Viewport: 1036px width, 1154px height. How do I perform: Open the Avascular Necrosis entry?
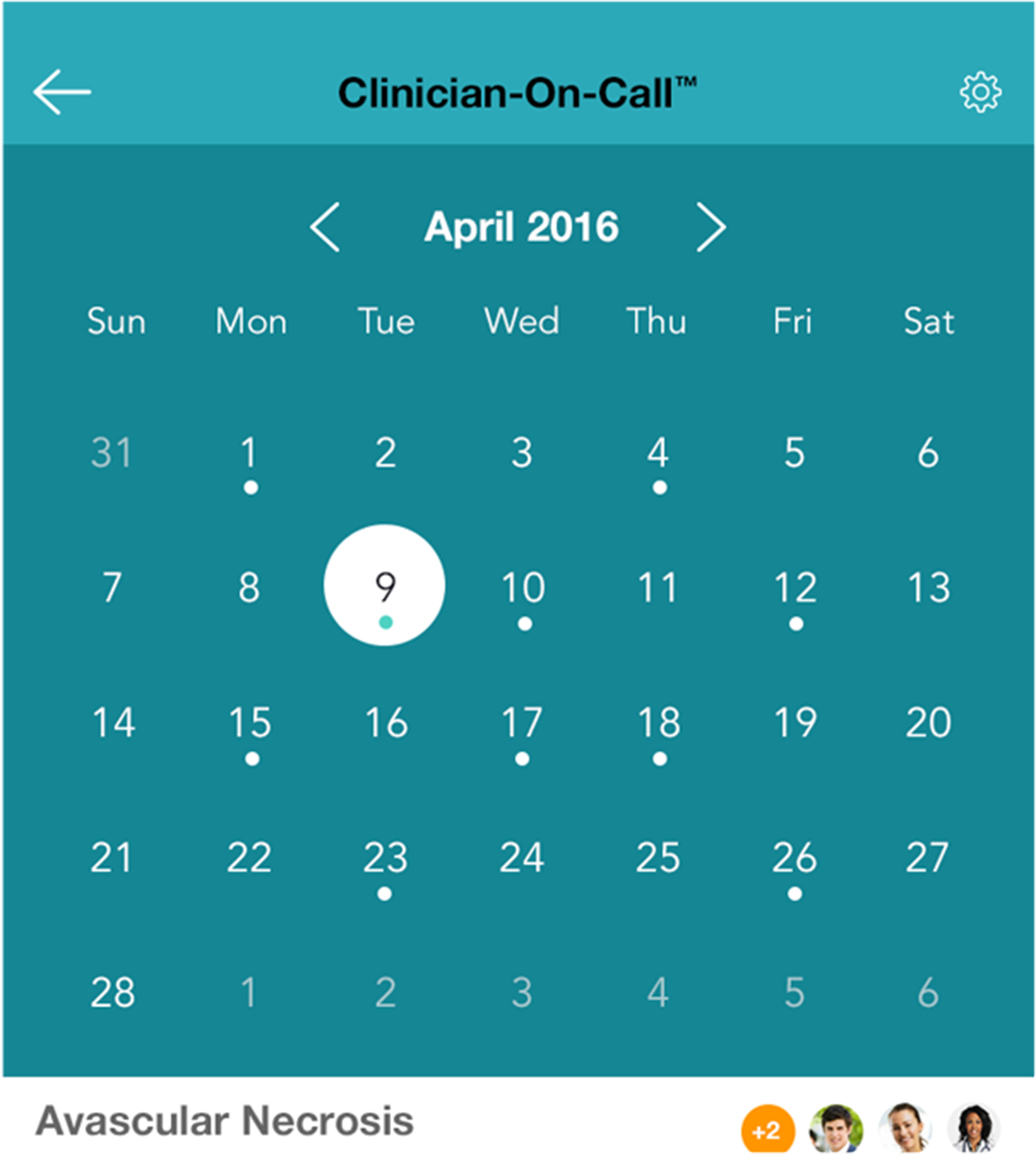tap(225, 1121)
